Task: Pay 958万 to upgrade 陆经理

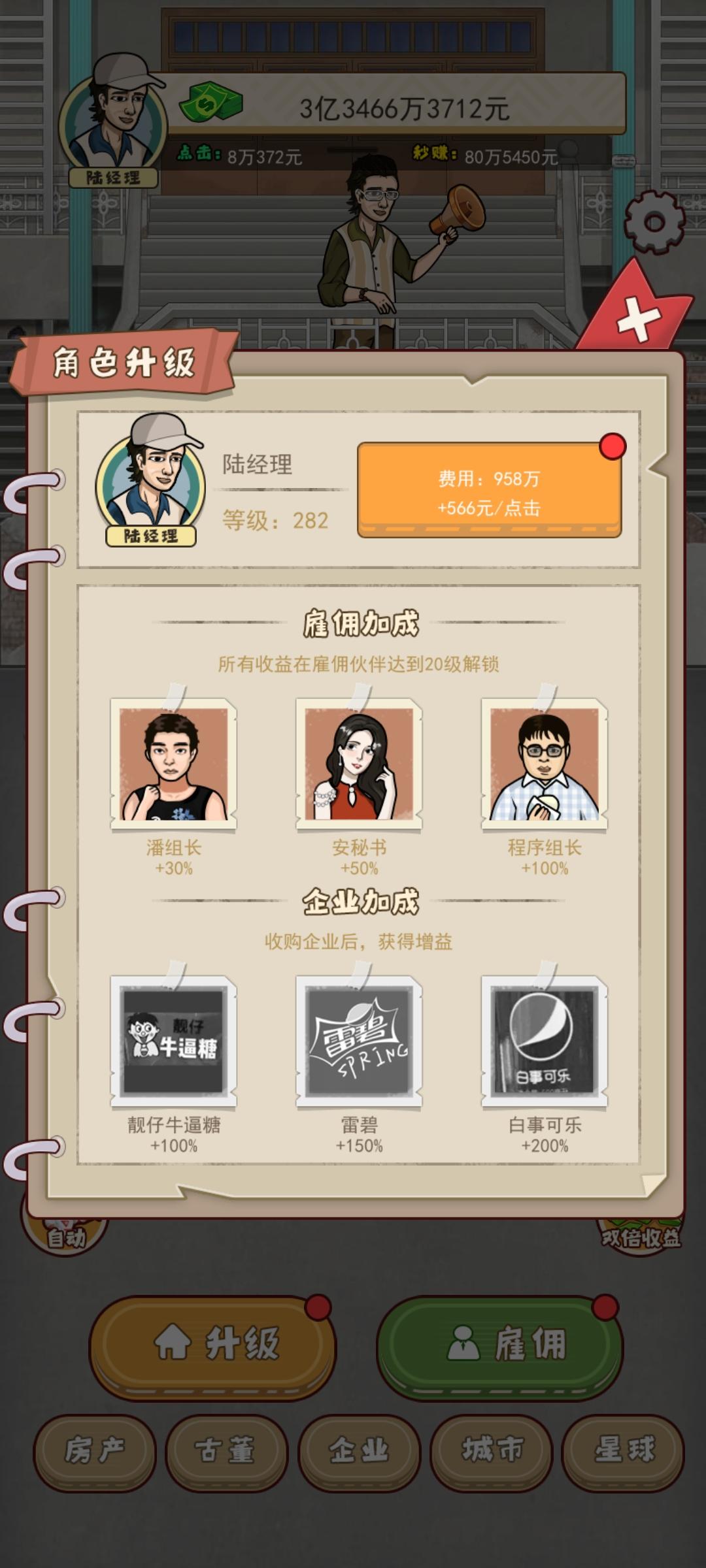Action: click(x=489, y=490)
